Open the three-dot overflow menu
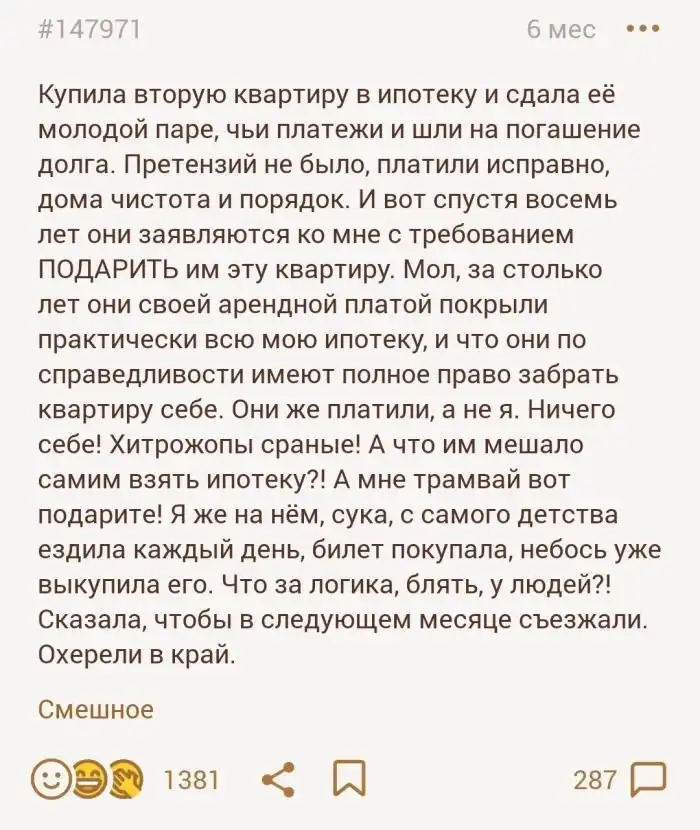Screen dimensions: 700x830 [x=643, y=29]
